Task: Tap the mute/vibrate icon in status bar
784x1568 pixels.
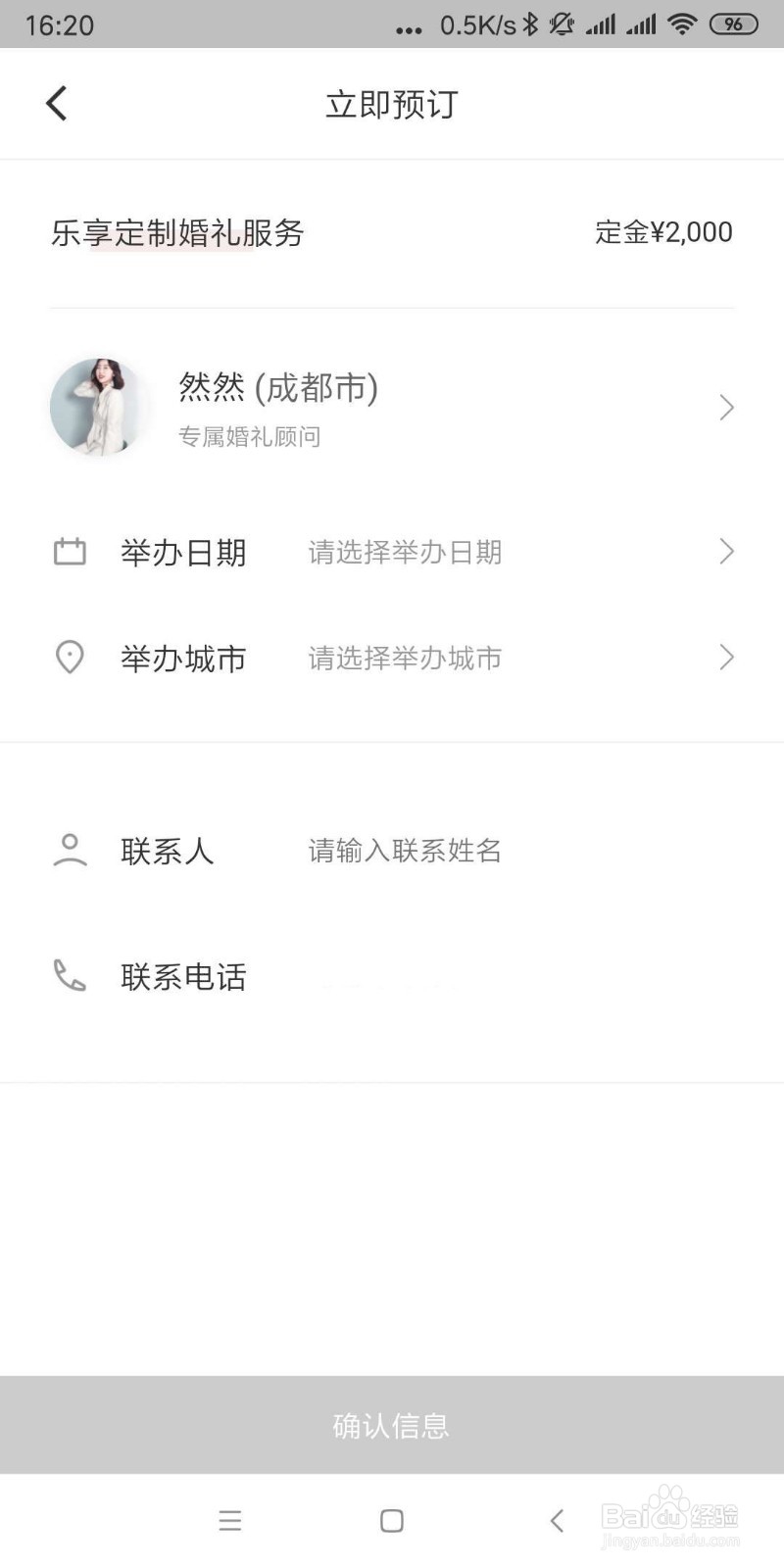Action: click(562, 24)
